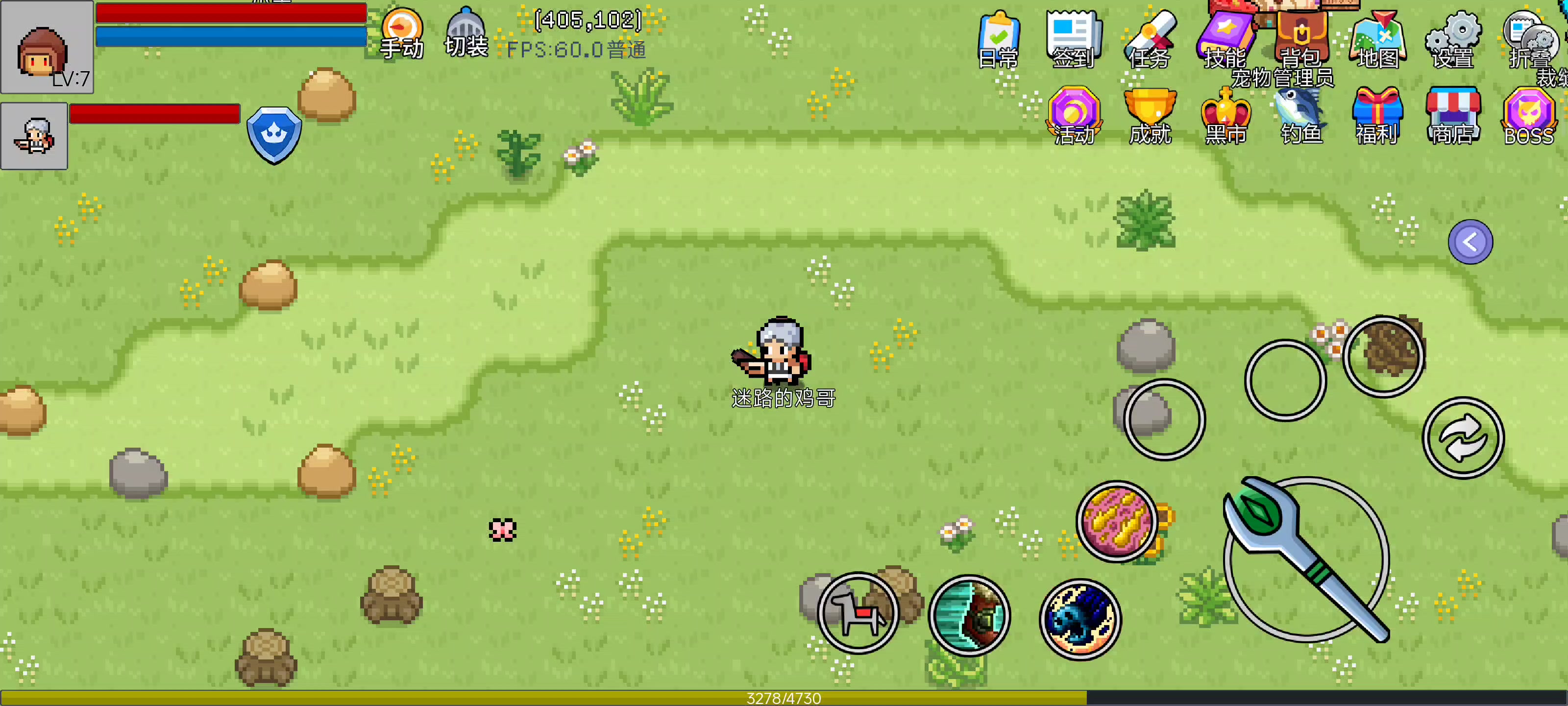The height and width of the screenshot is (706, 1568).
Task: Open the 成就 achievements trophy
Action: (x=1149, y=115)
